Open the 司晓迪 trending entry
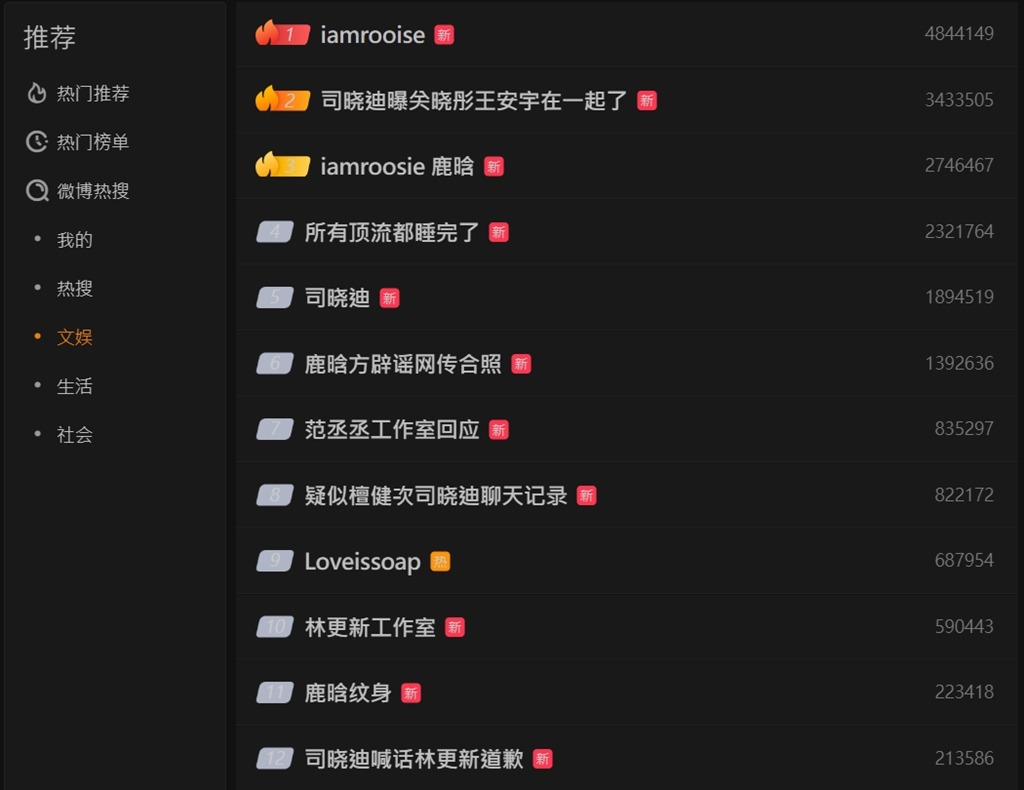The image size is (1024, 790). (x=337, y=298)
